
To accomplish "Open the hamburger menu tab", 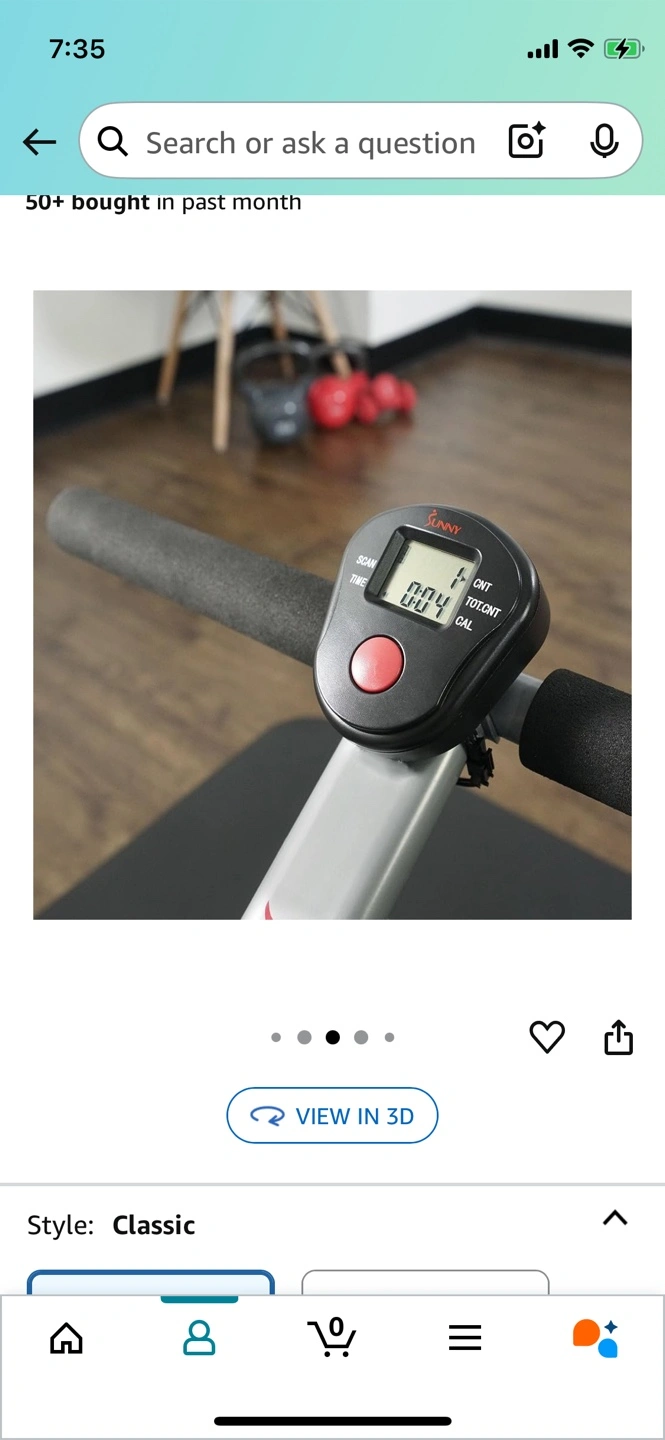I will [465, 1337].
